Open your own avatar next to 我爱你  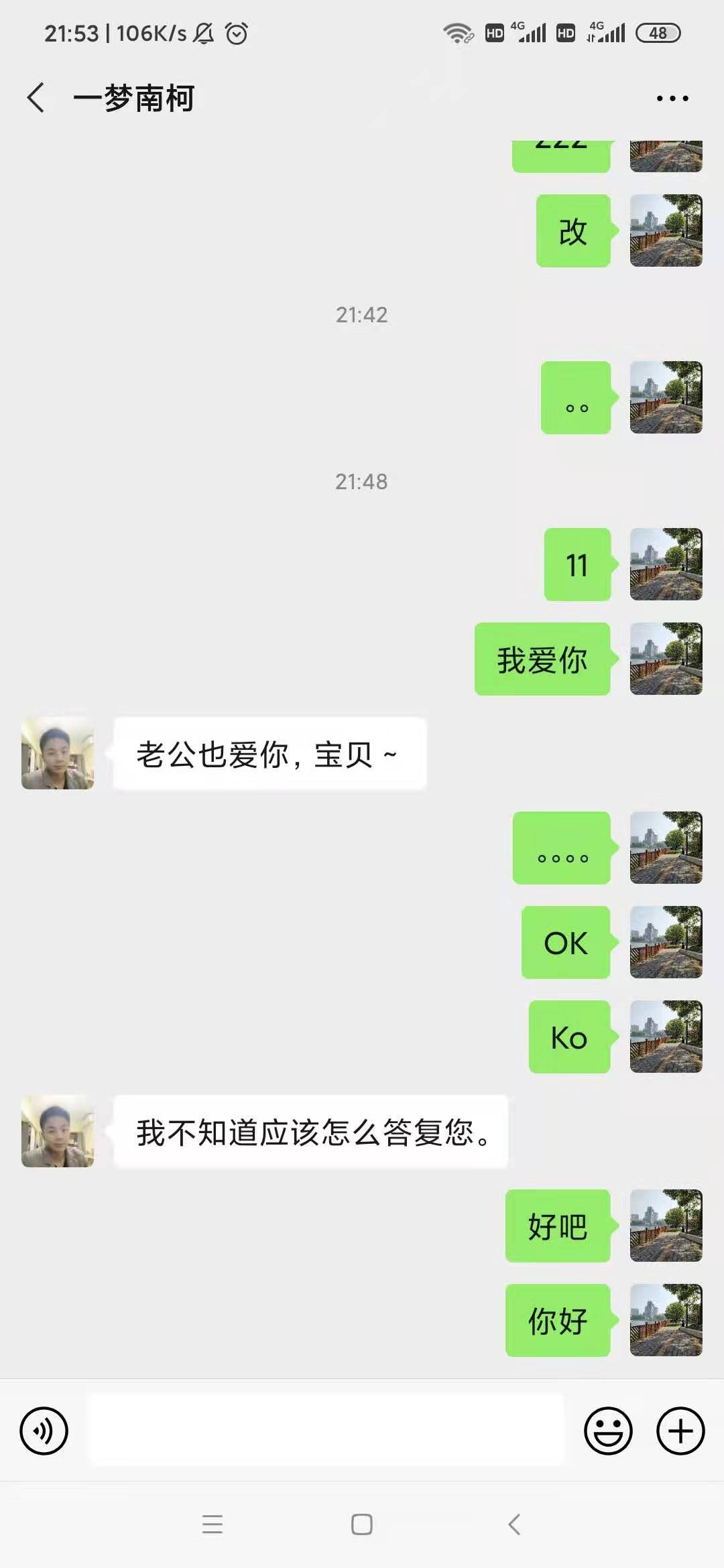click(666, 659)
